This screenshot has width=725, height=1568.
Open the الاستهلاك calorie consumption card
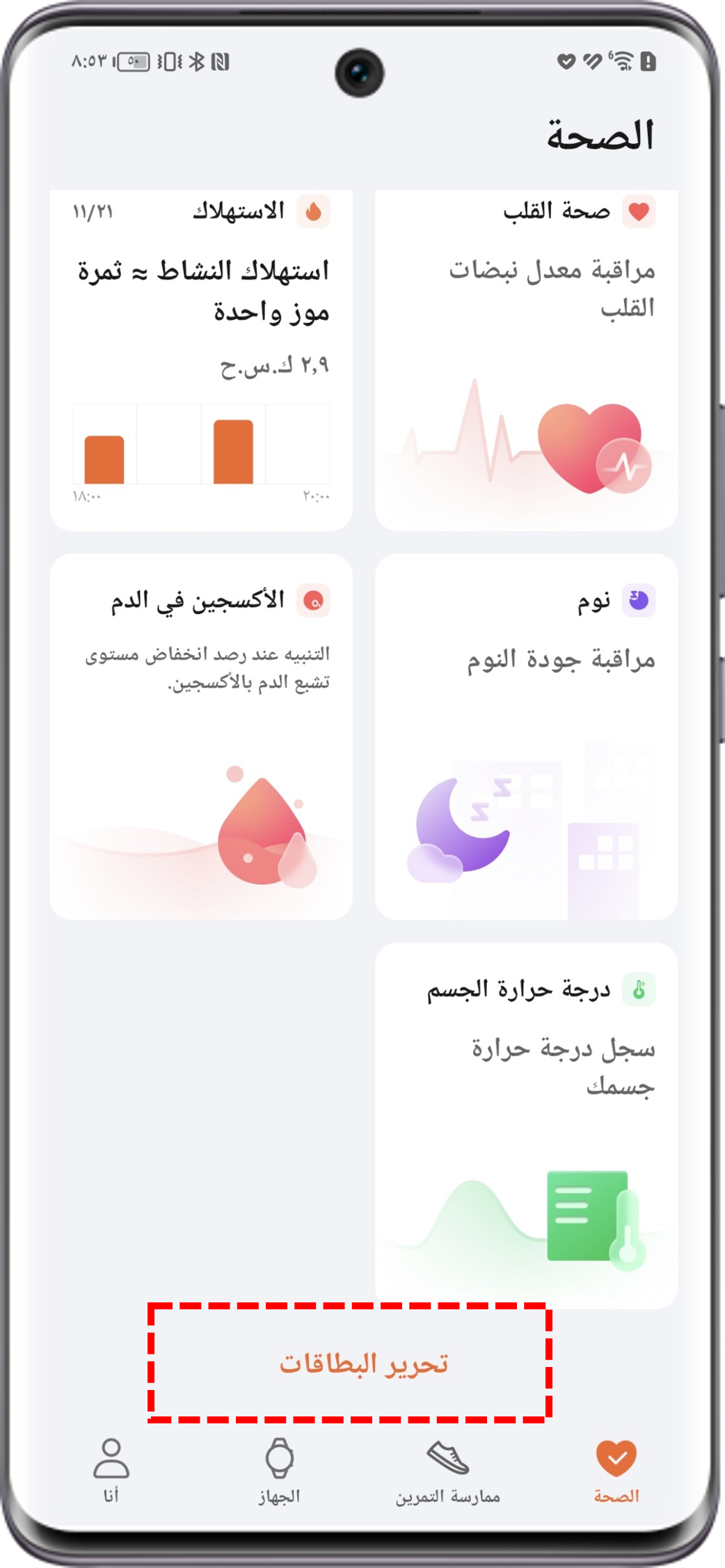coord(201,362)
